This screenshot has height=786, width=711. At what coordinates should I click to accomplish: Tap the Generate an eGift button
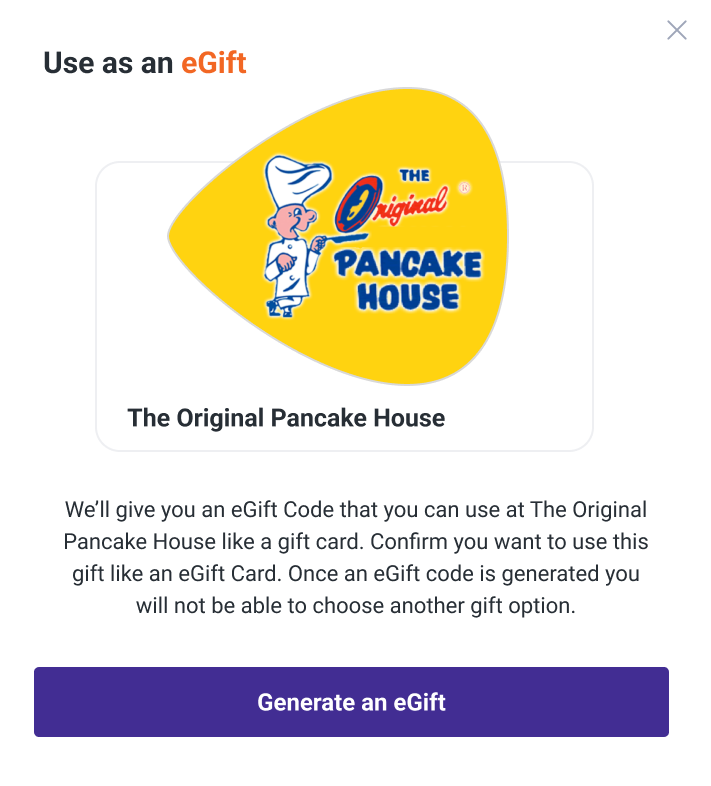(x=351, y=702)
